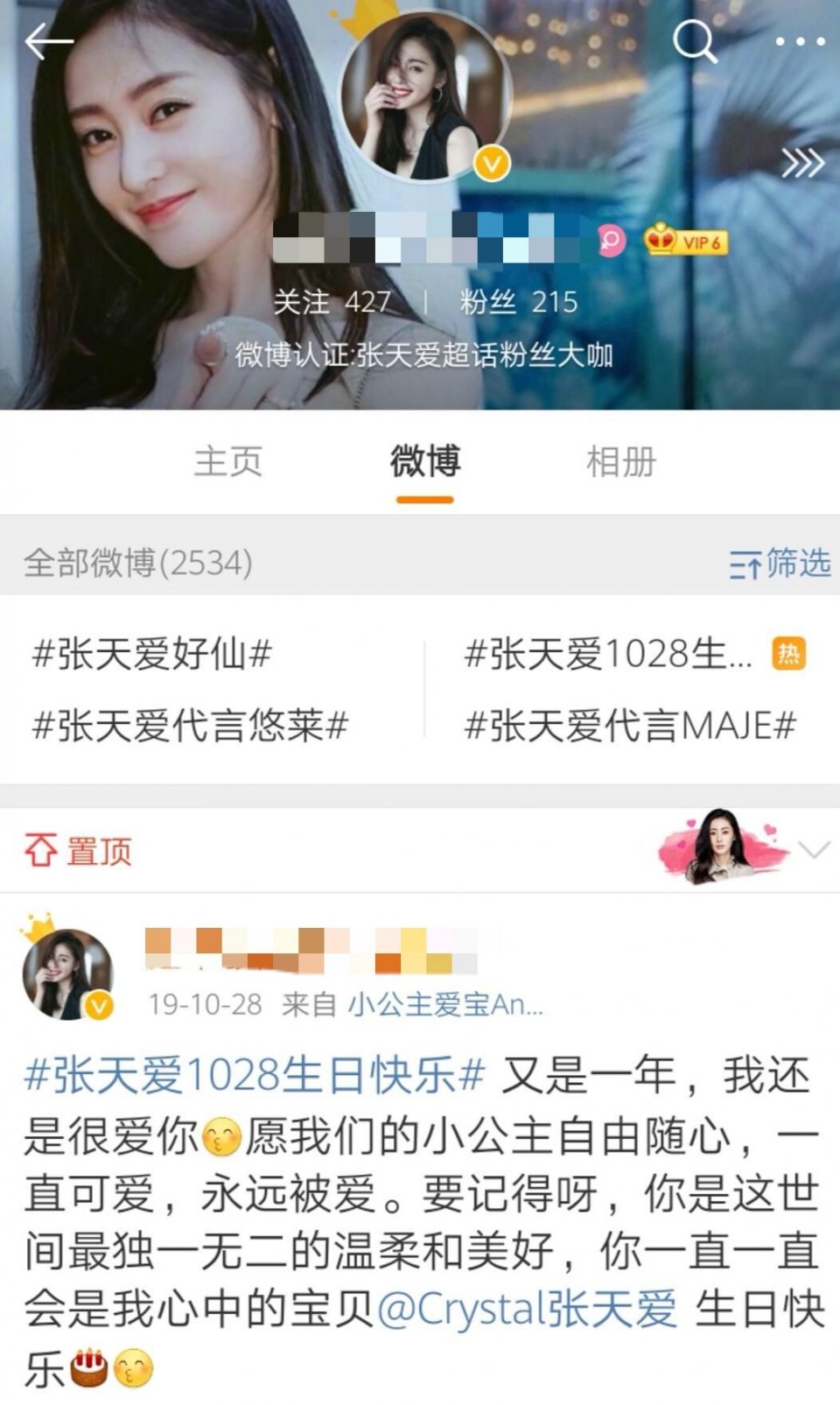
Task: Open the @Crystal张天爱 mention
Action: coord(528,1310)
